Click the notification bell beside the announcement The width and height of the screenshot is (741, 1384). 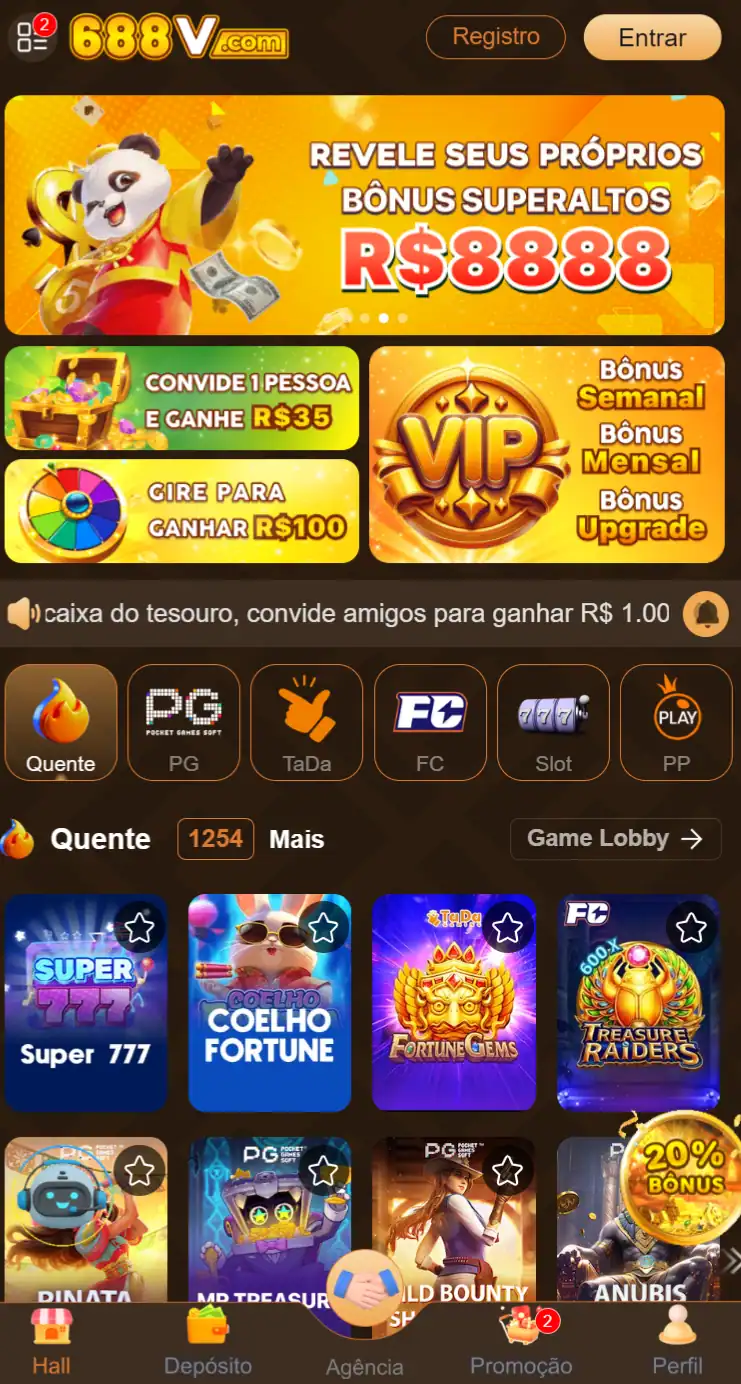(x=706, y=613)
